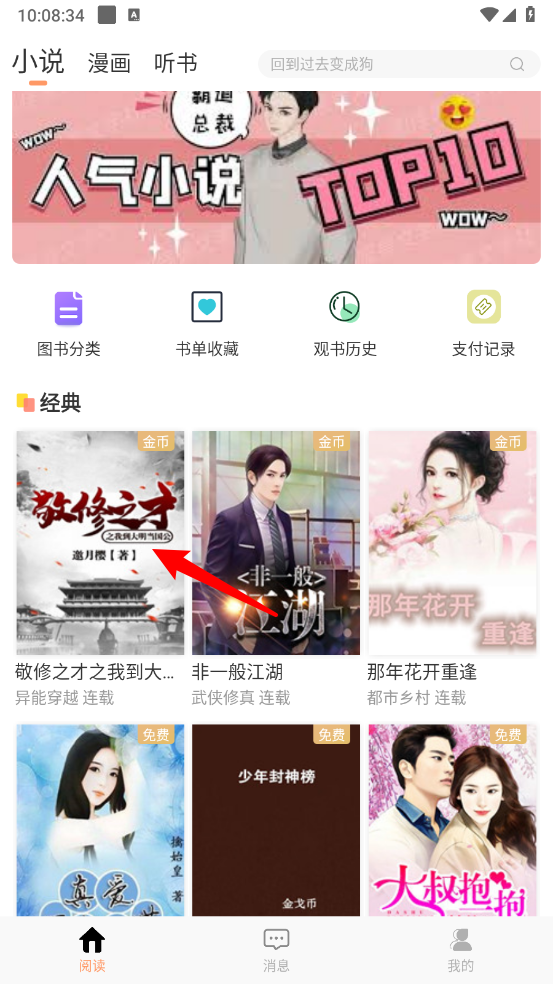
Task: Go to the 我的 profile tab
Action: pyautogui.click(x=461, y=950)
